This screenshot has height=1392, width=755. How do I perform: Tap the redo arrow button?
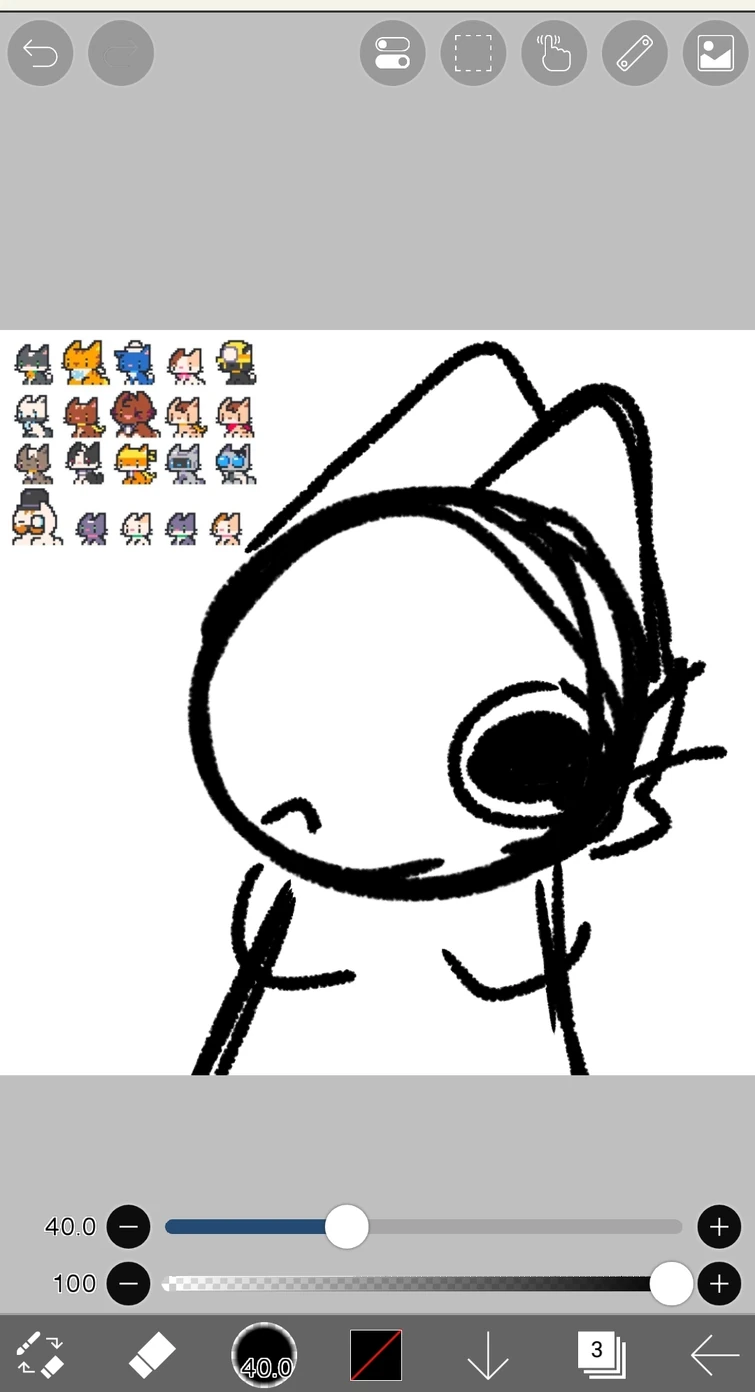point(121,53)
